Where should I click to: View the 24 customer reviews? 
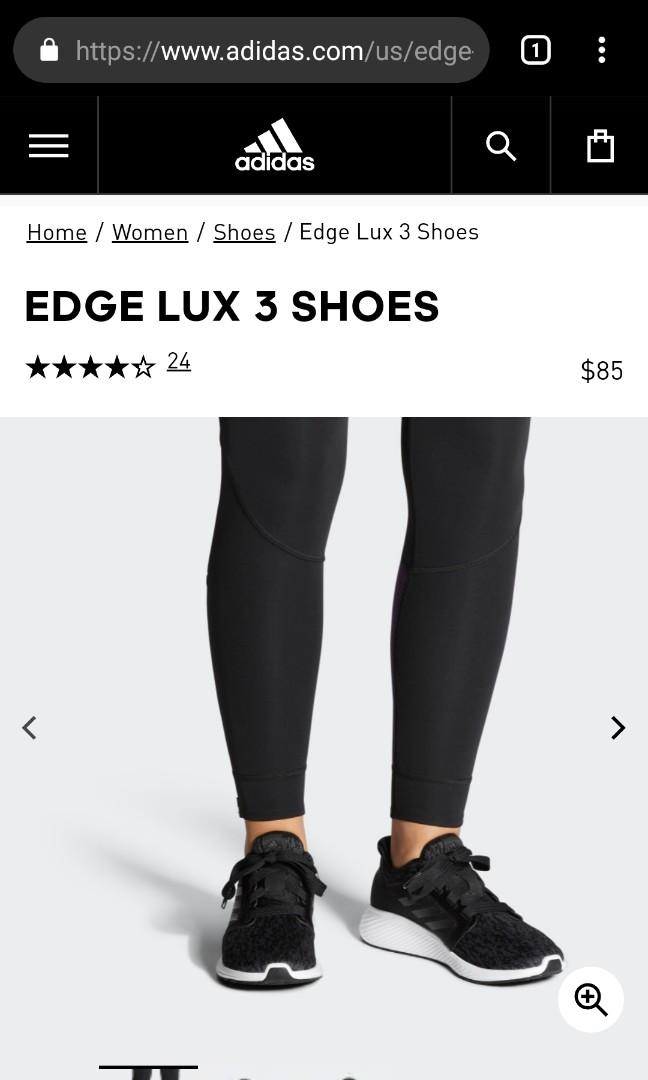point(179,361)
